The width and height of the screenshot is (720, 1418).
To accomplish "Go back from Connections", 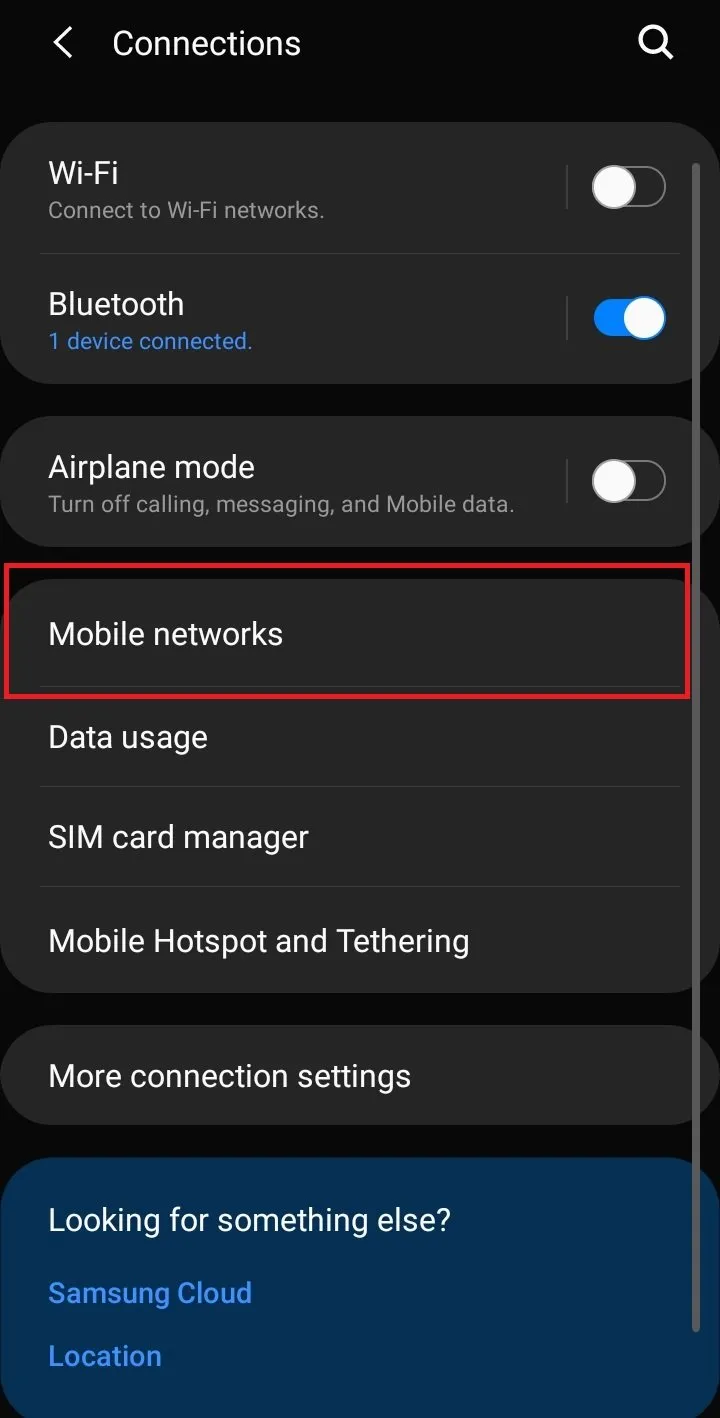I will click(x=63, y=43).
